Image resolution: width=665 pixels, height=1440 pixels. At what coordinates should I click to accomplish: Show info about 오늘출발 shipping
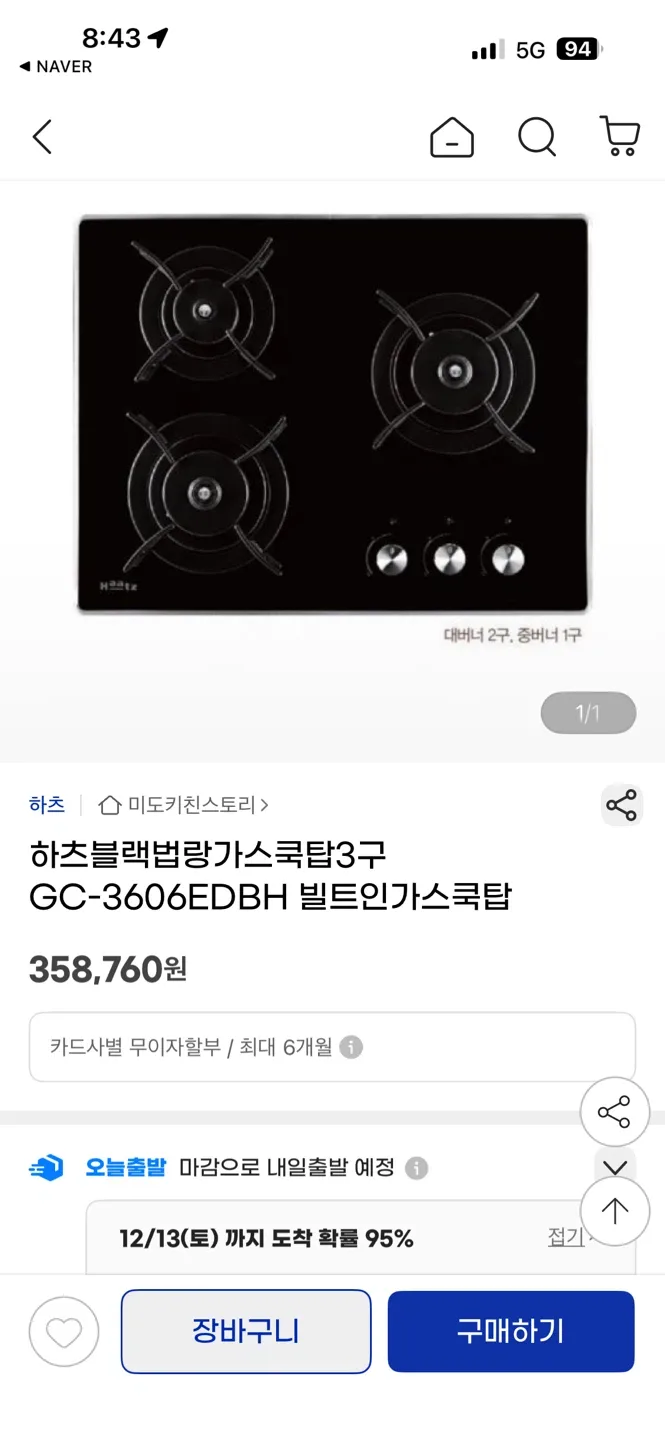(x=416, y=1168)
